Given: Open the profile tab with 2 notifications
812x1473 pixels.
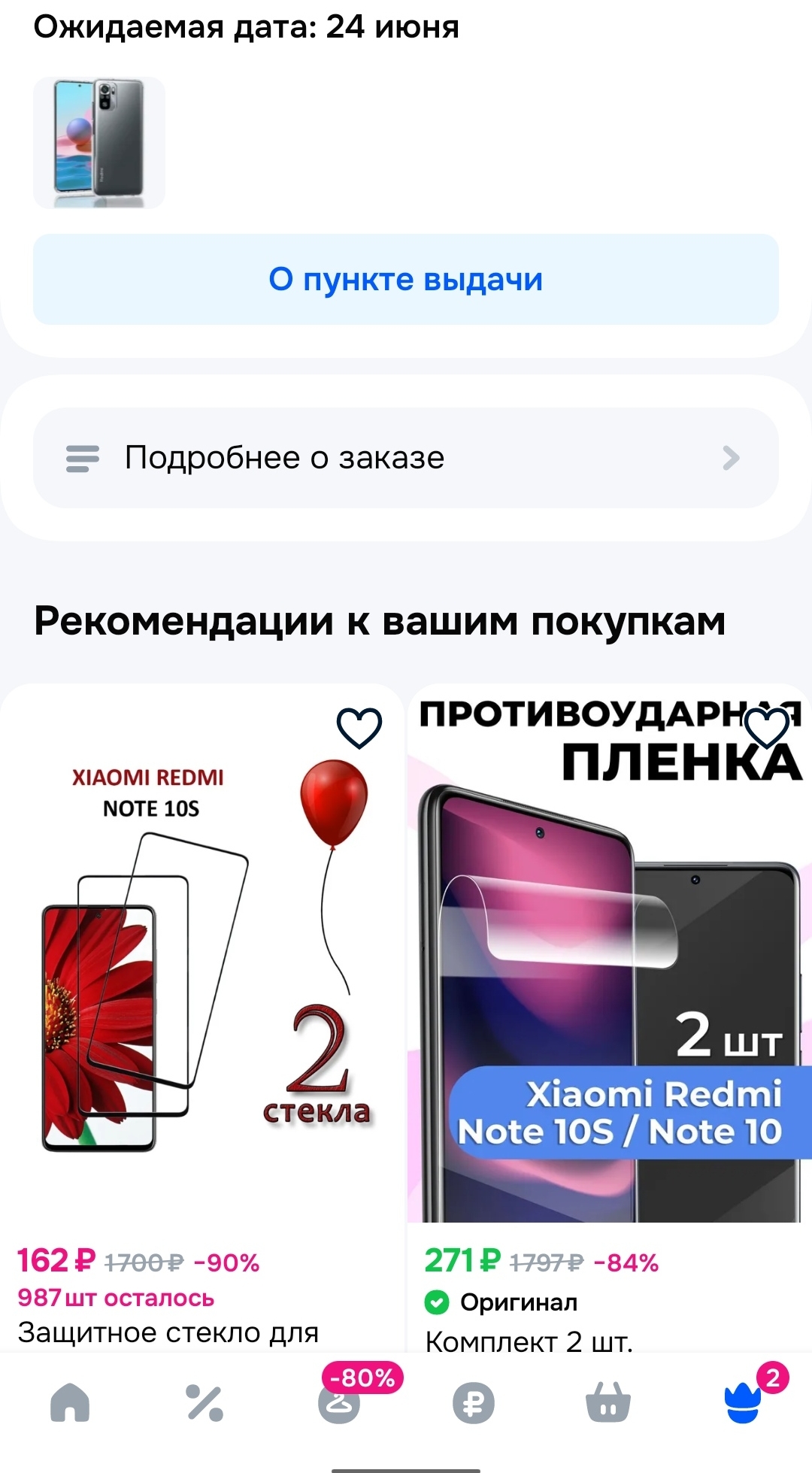Looking at the screenshot, I should coord(744,1403).
